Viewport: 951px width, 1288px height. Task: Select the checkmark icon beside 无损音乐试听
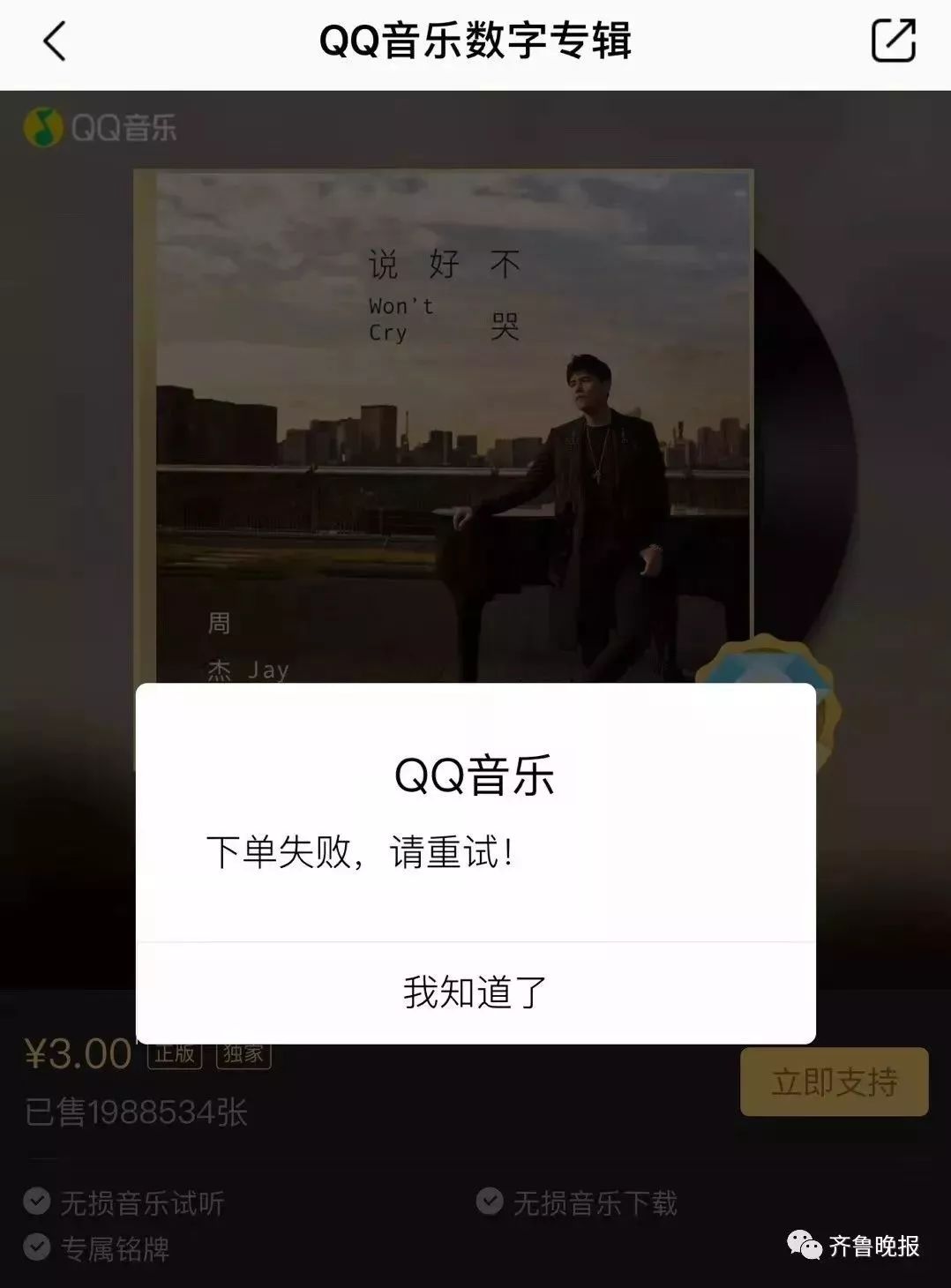35,1200
